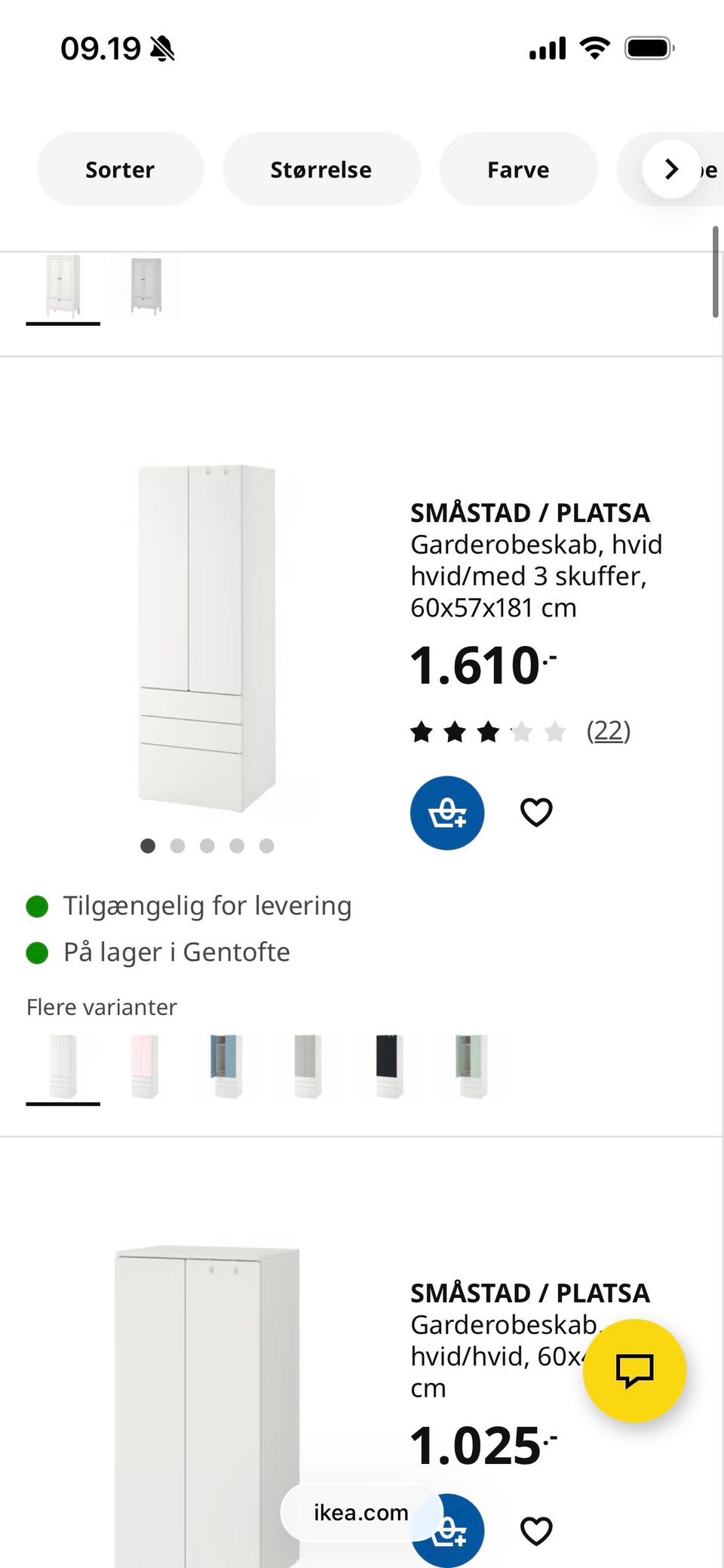
Task: Toggle the heart on the 1.025 kr wardrobe
Action: pos(535,1532)
